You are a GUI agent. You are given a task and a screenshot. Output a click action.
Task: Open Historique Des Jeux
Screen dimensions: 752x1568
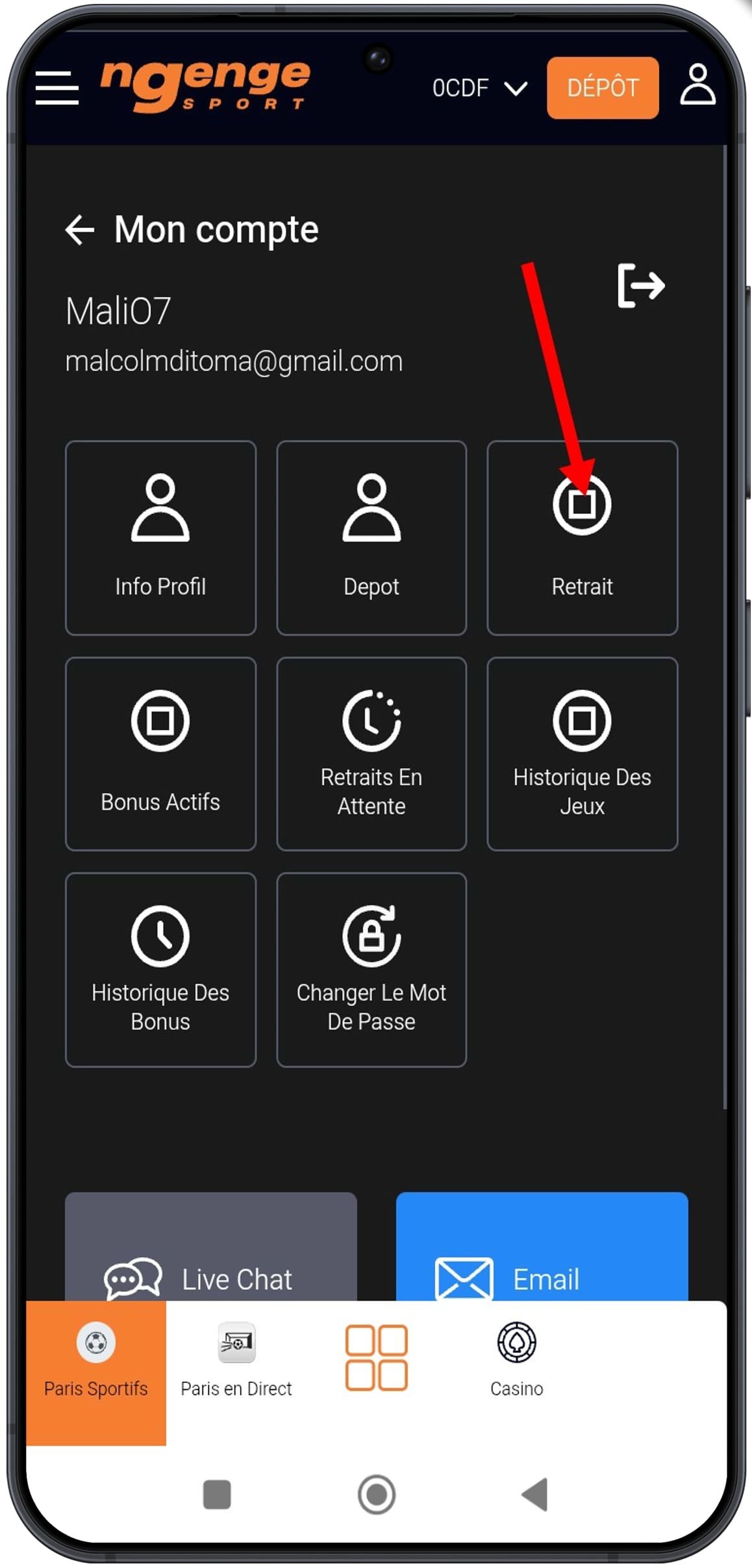point(582,754)
